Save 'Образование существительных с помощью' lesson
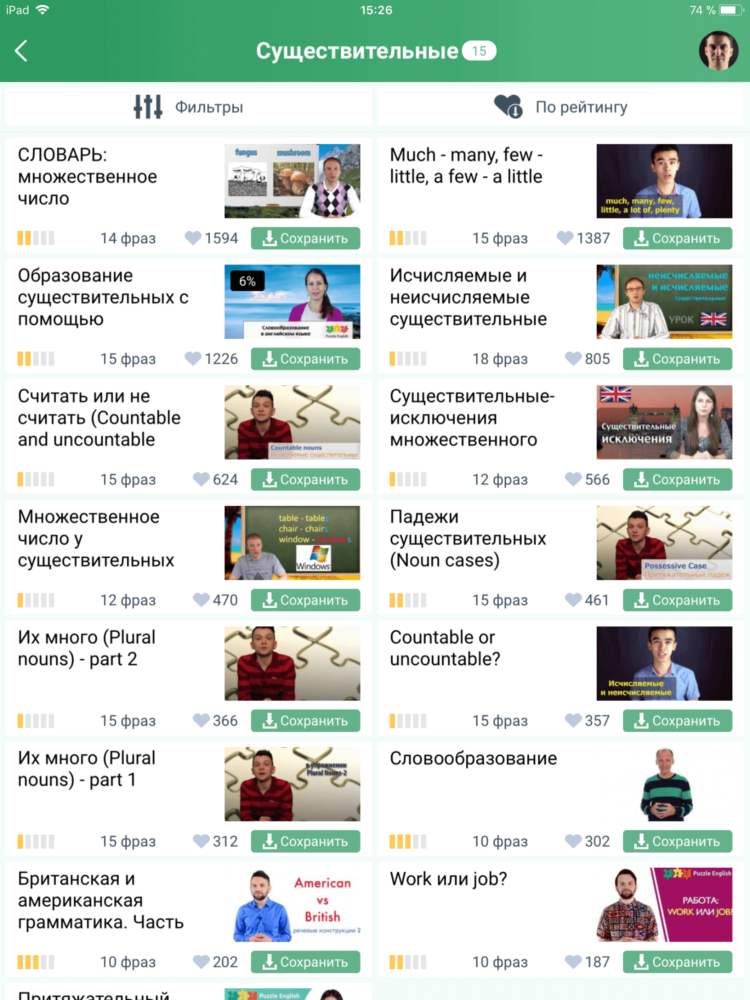 [305, 359]
